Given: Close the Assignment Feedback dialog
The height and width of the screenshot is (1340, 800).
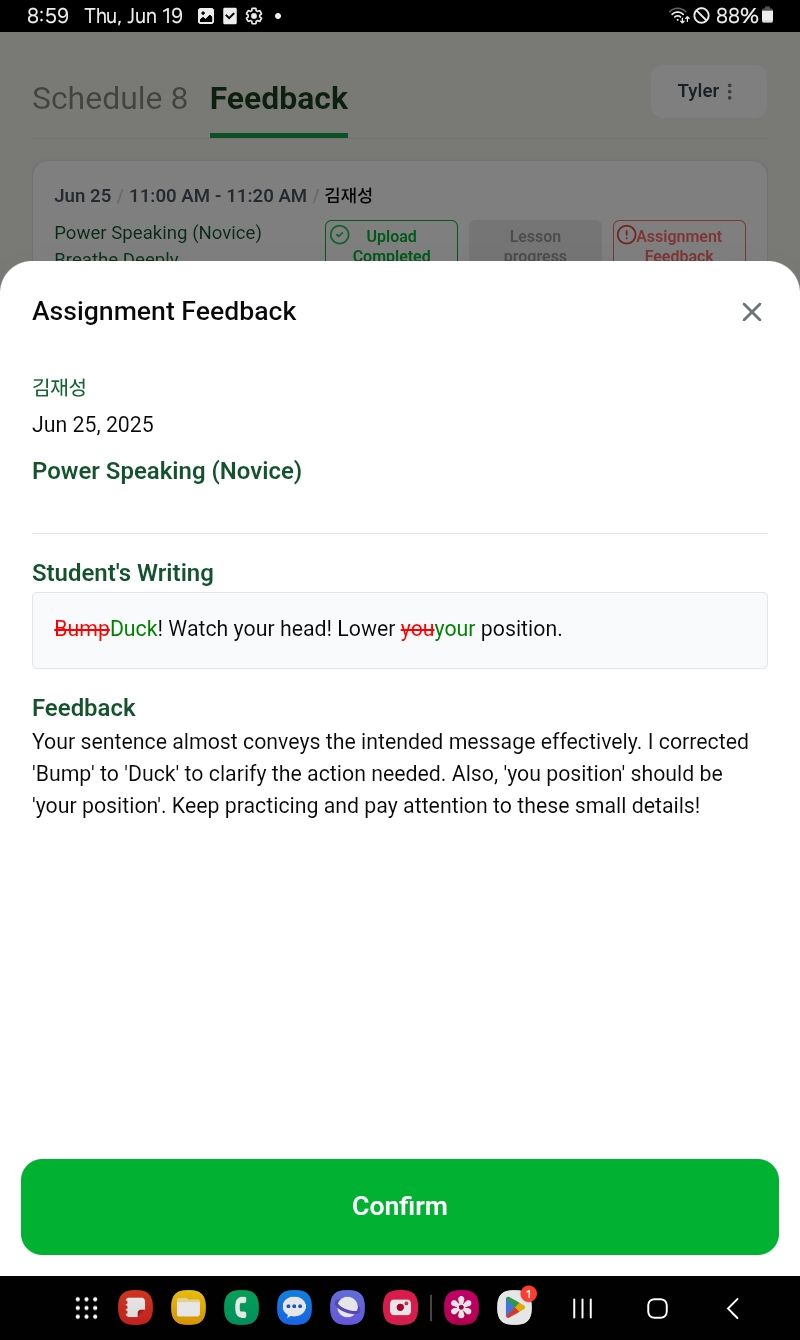Looking at the screenshot, I should [x=752, y=312].
